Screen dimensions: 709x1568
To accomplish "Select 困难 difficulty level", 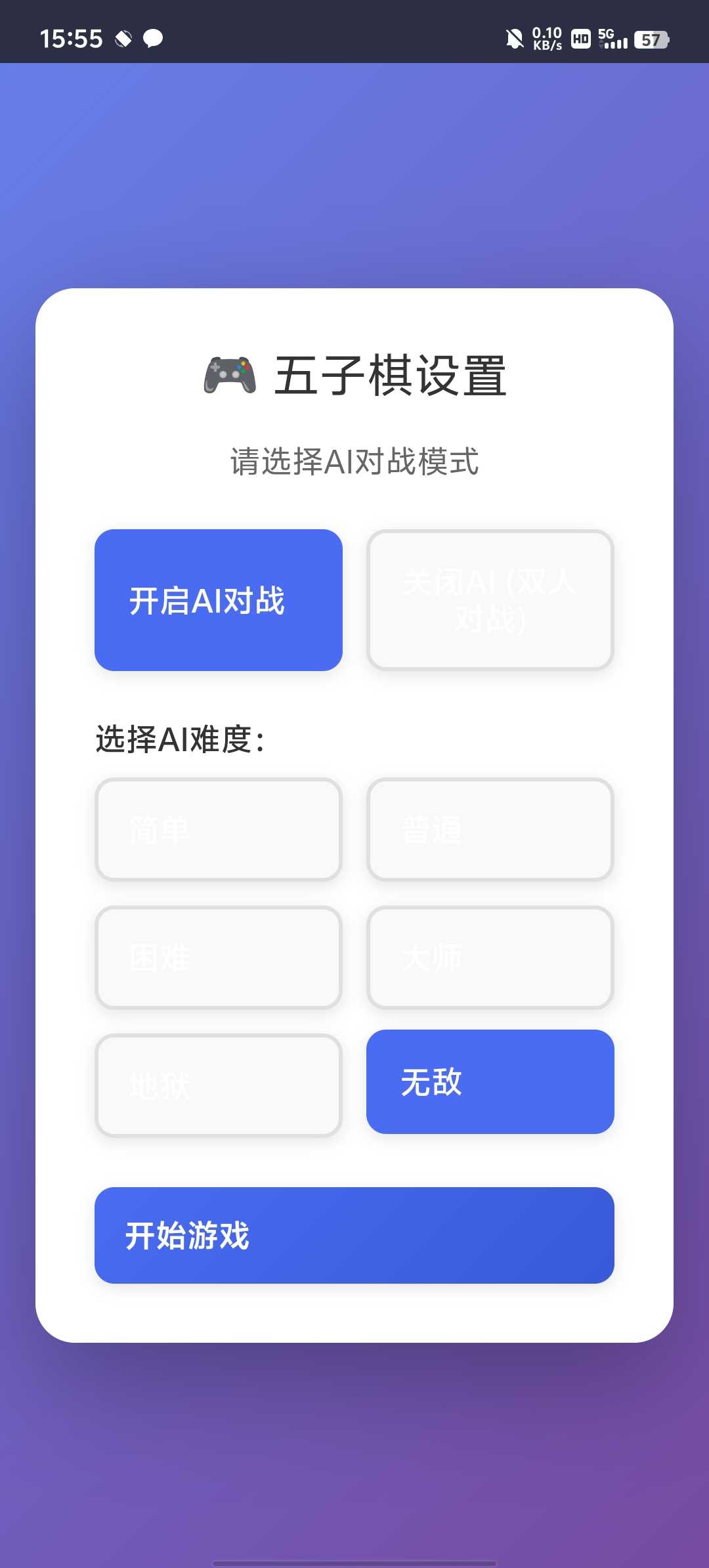I will [219, 957].
